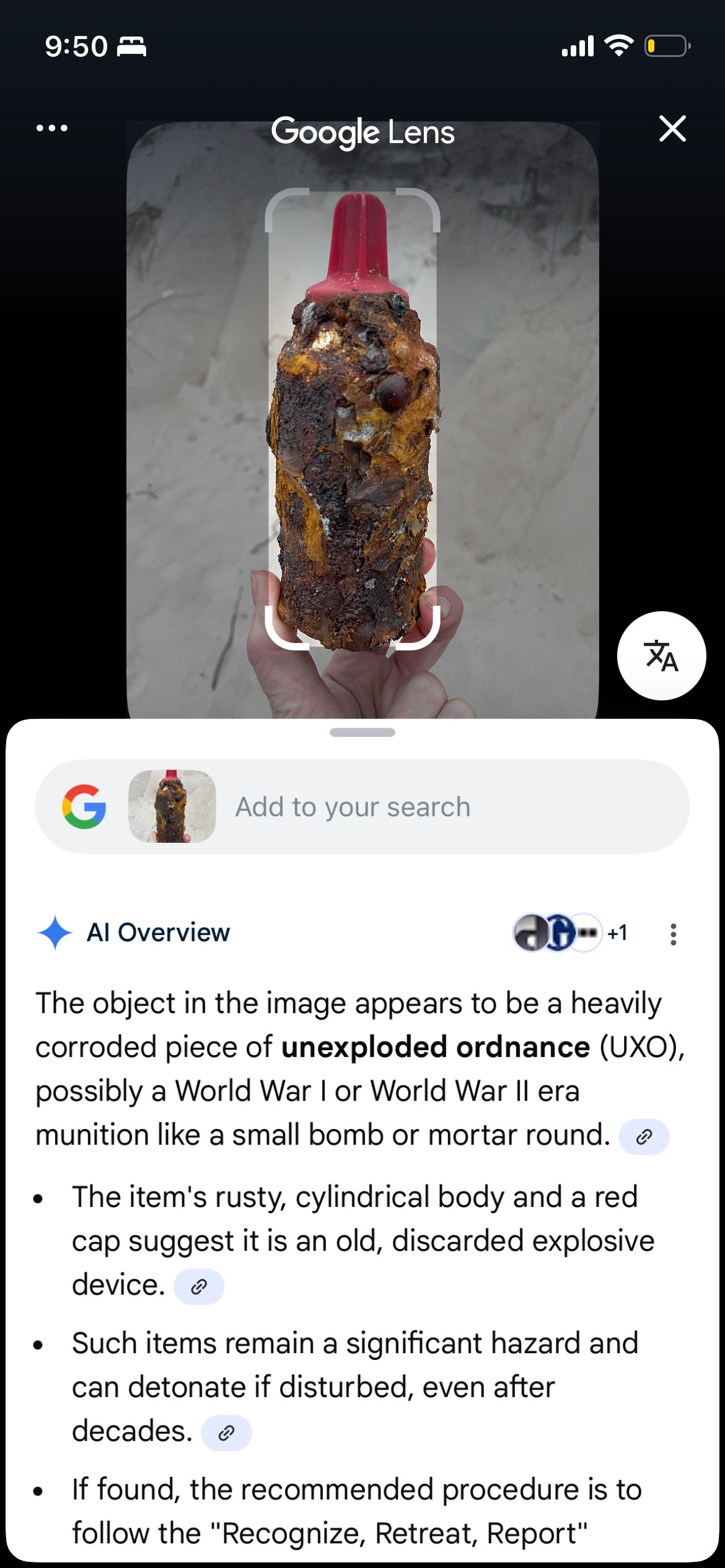Close the Google Lens view

(672, 129)
